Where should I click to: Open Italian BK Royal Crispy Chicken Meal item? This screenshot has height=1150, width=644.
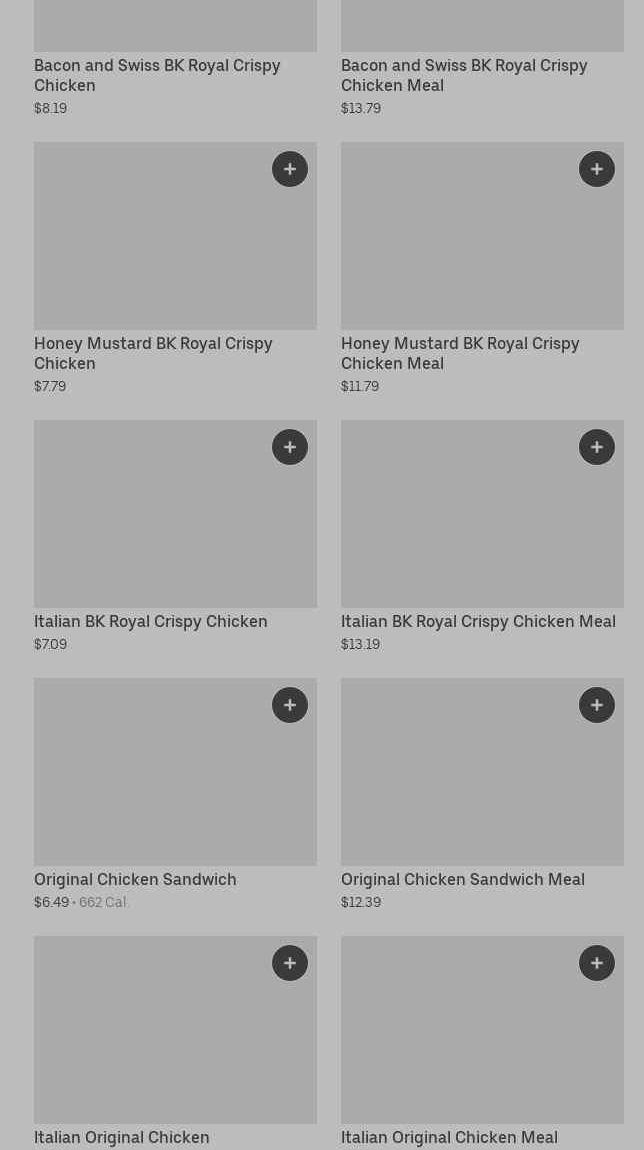[478, 621]
